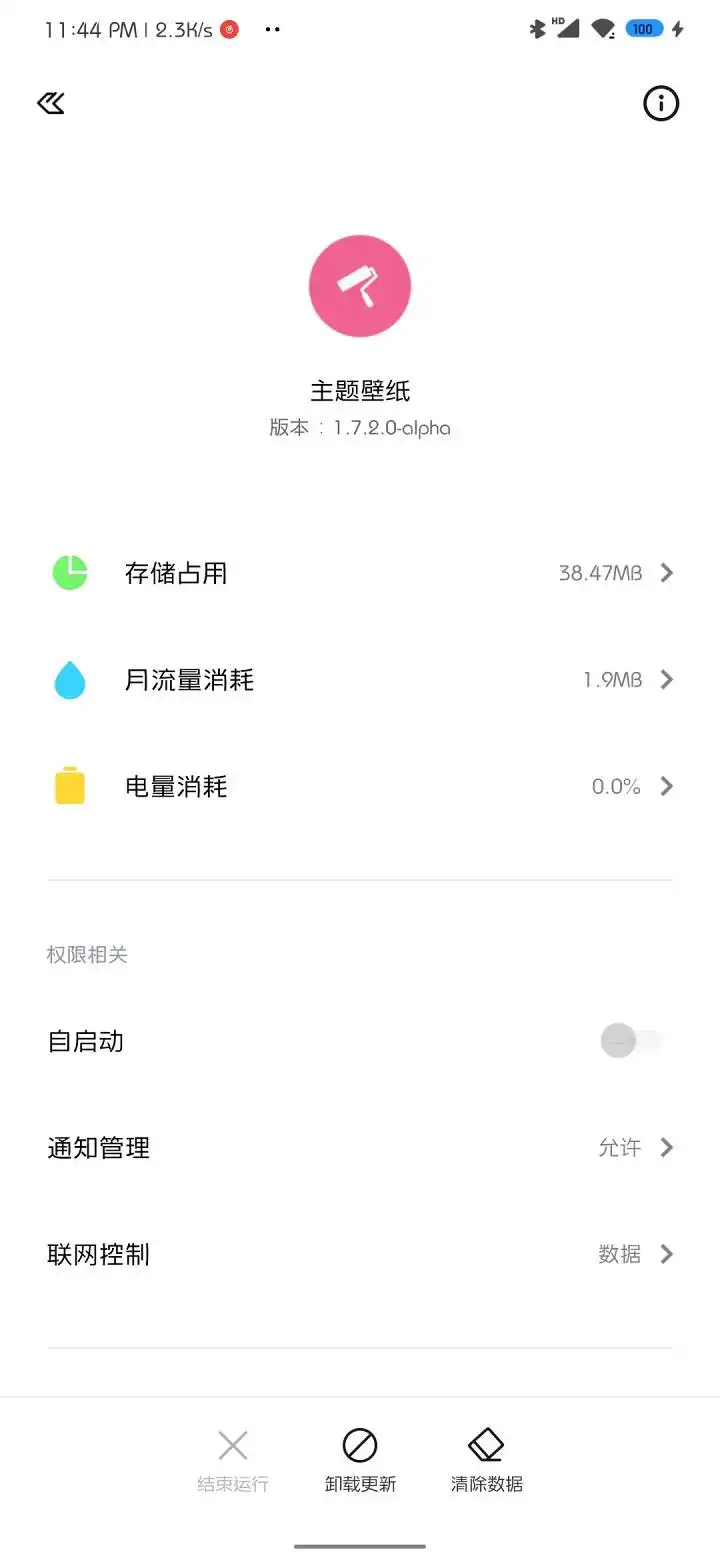This screenshot has width=720, height=1560.
Task: Tap 卸载更新 to uninstall updates
Action: (x=360, y=1460)
